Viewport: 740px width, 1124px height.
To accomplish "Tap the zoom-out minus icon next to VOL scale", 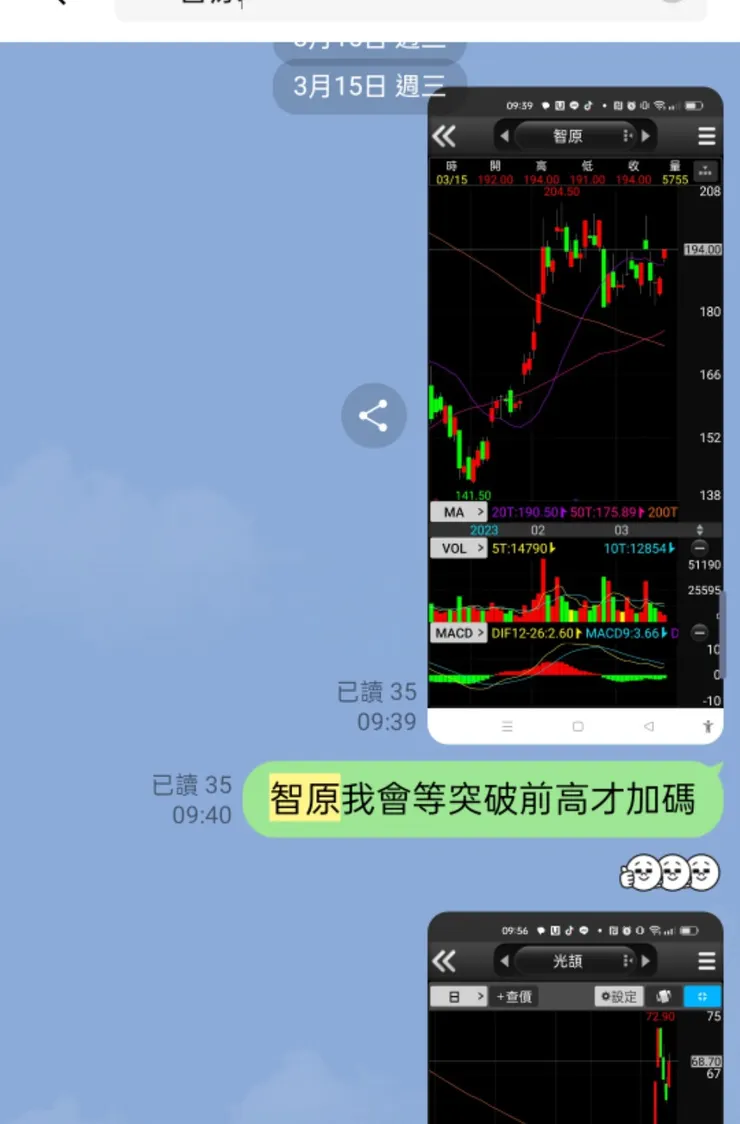I will coord(700,548).
